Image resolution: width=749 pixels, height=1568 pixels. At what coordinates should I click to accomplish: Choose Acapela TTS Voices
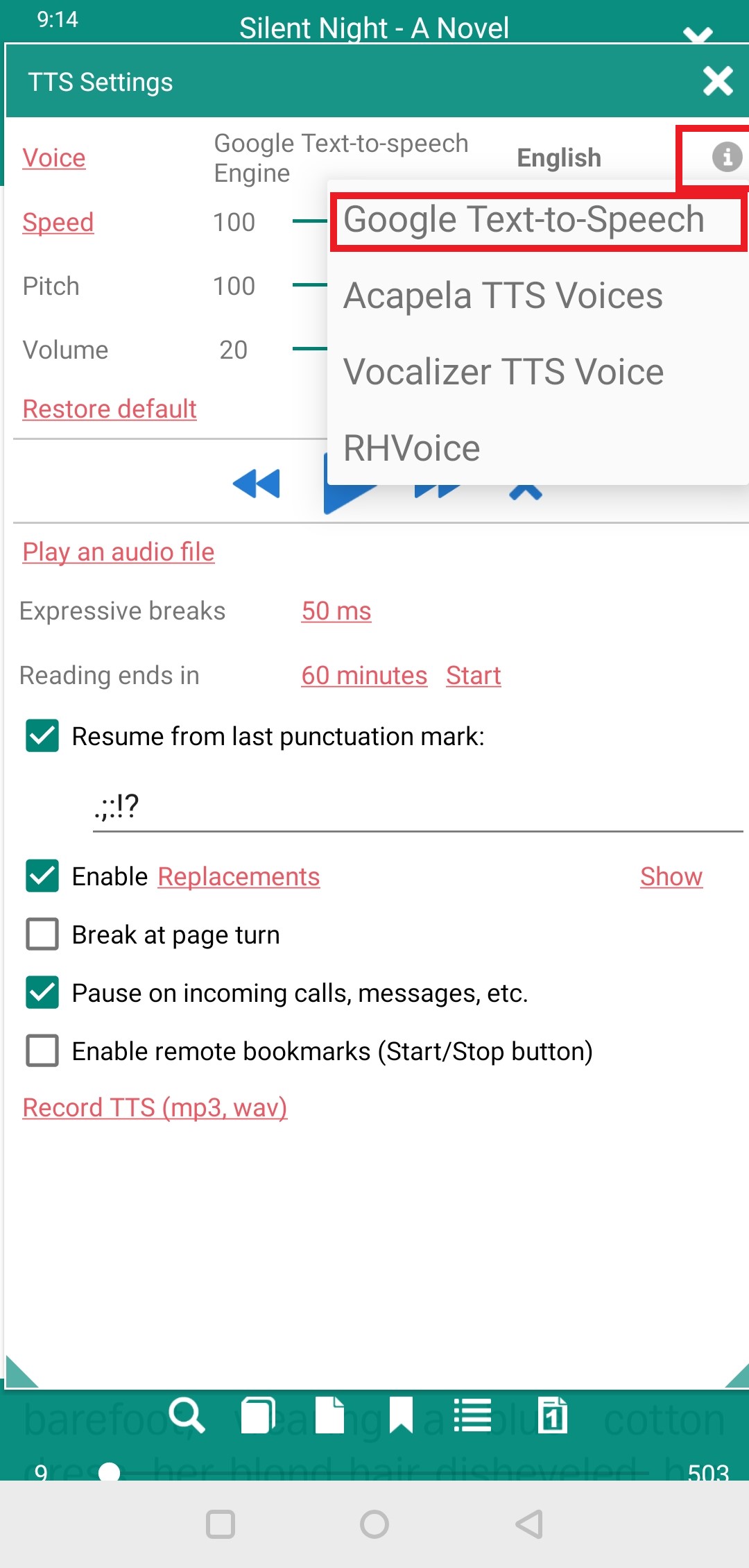coord(503,296)
